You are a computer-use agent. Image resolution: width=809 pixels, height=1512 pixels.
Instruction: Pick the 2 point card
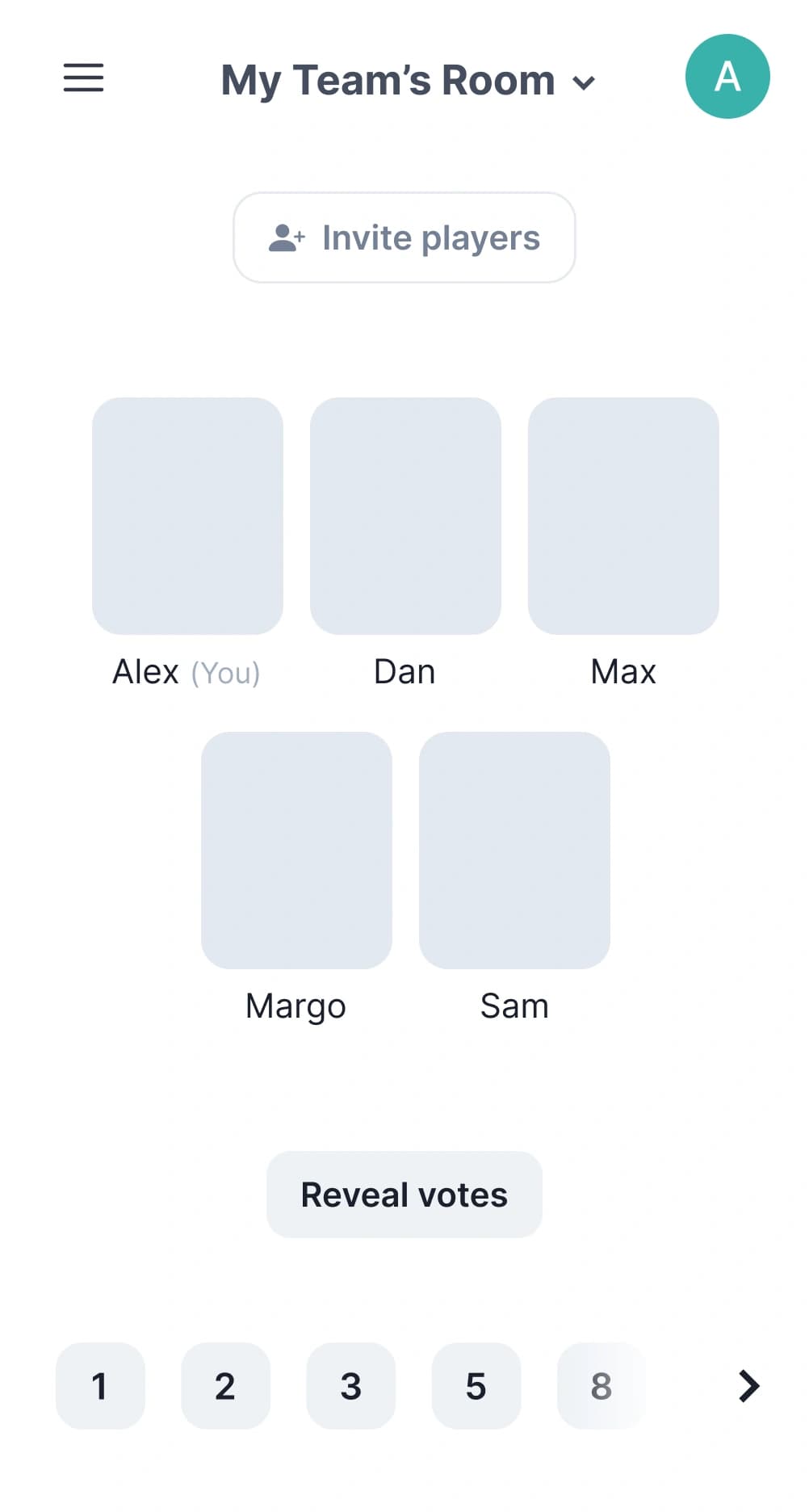point(225,1386)
